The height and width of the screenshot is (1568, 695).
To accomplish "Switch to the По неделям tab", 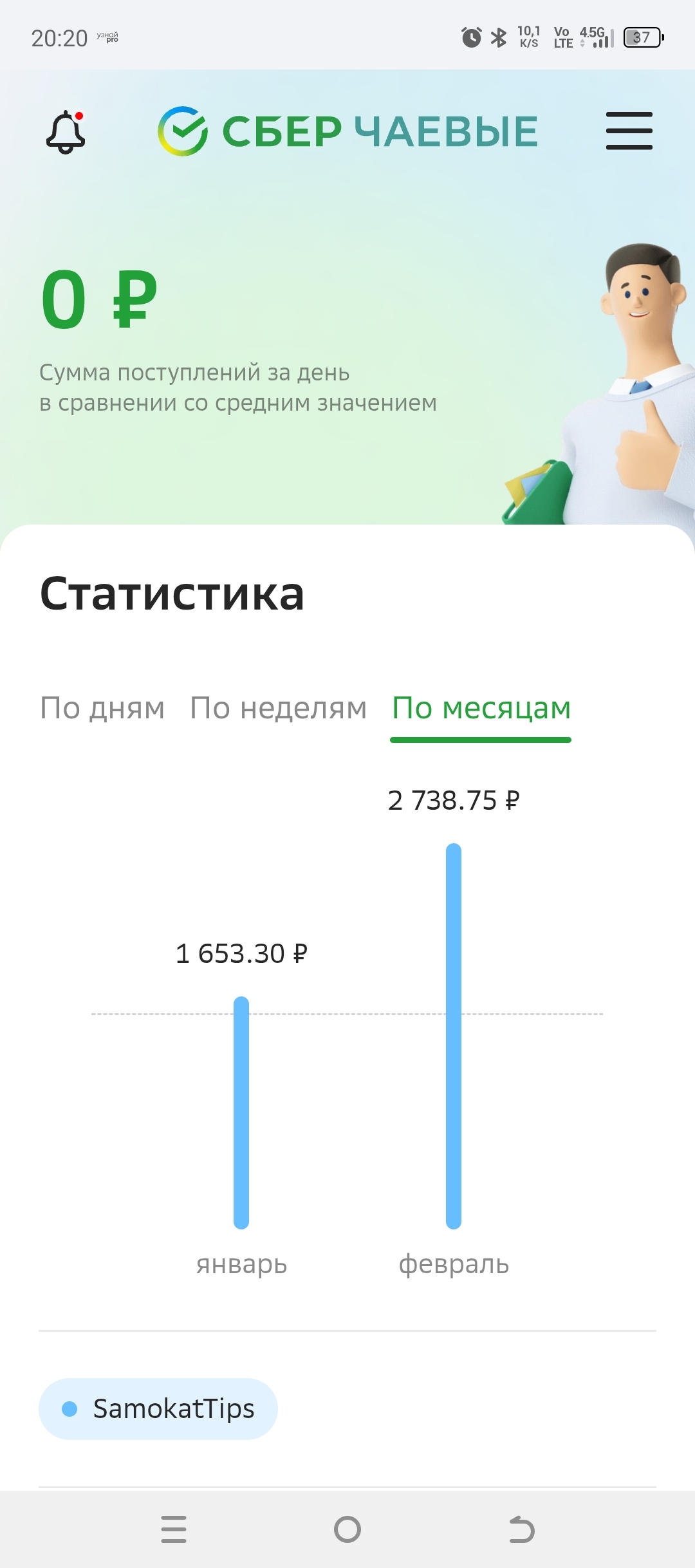I will point(278,708).
